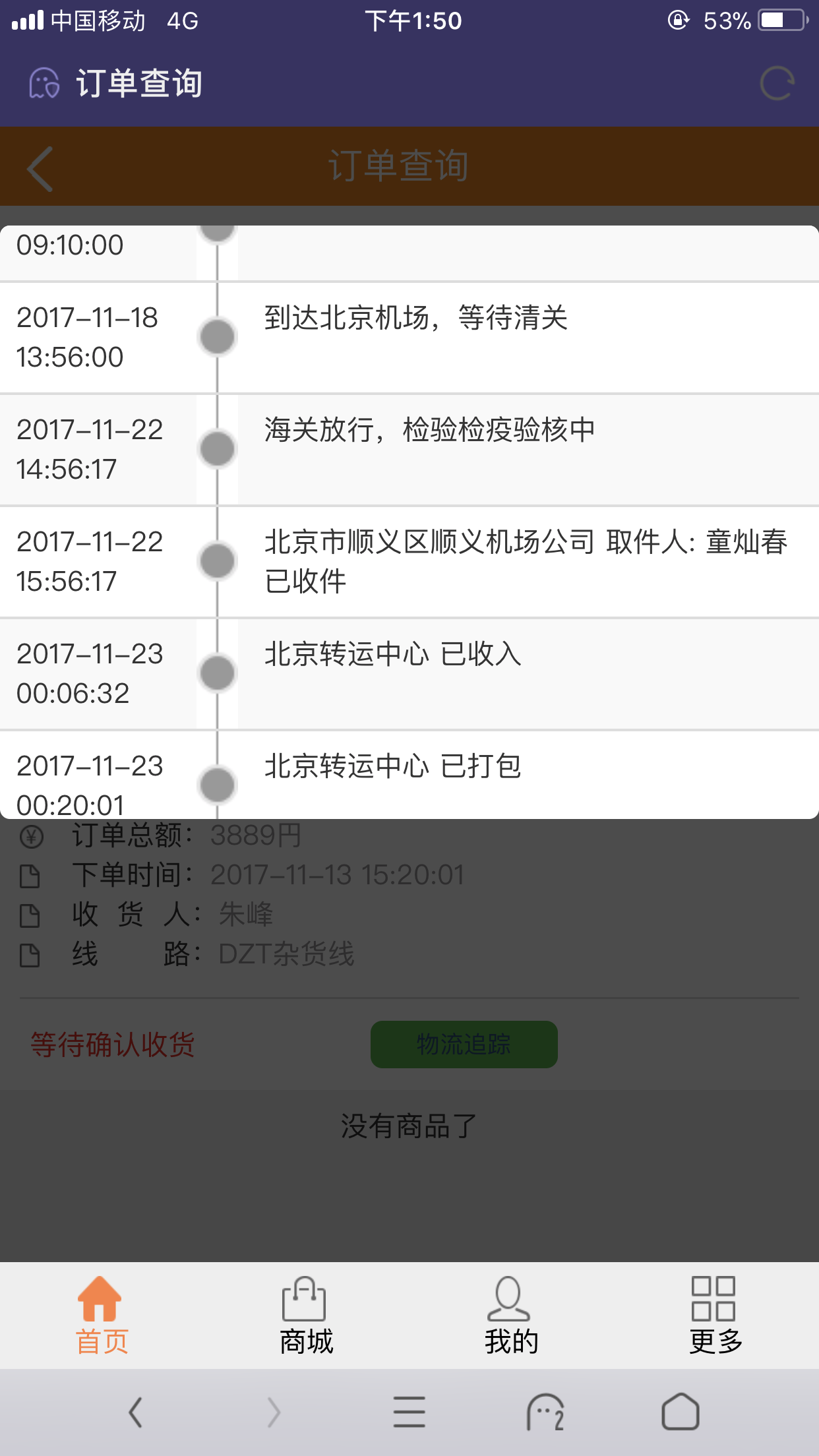The image size is (819, 1456).
Task: Tap the ghost shield icon beside 订单查询
Action: point(44,84)
